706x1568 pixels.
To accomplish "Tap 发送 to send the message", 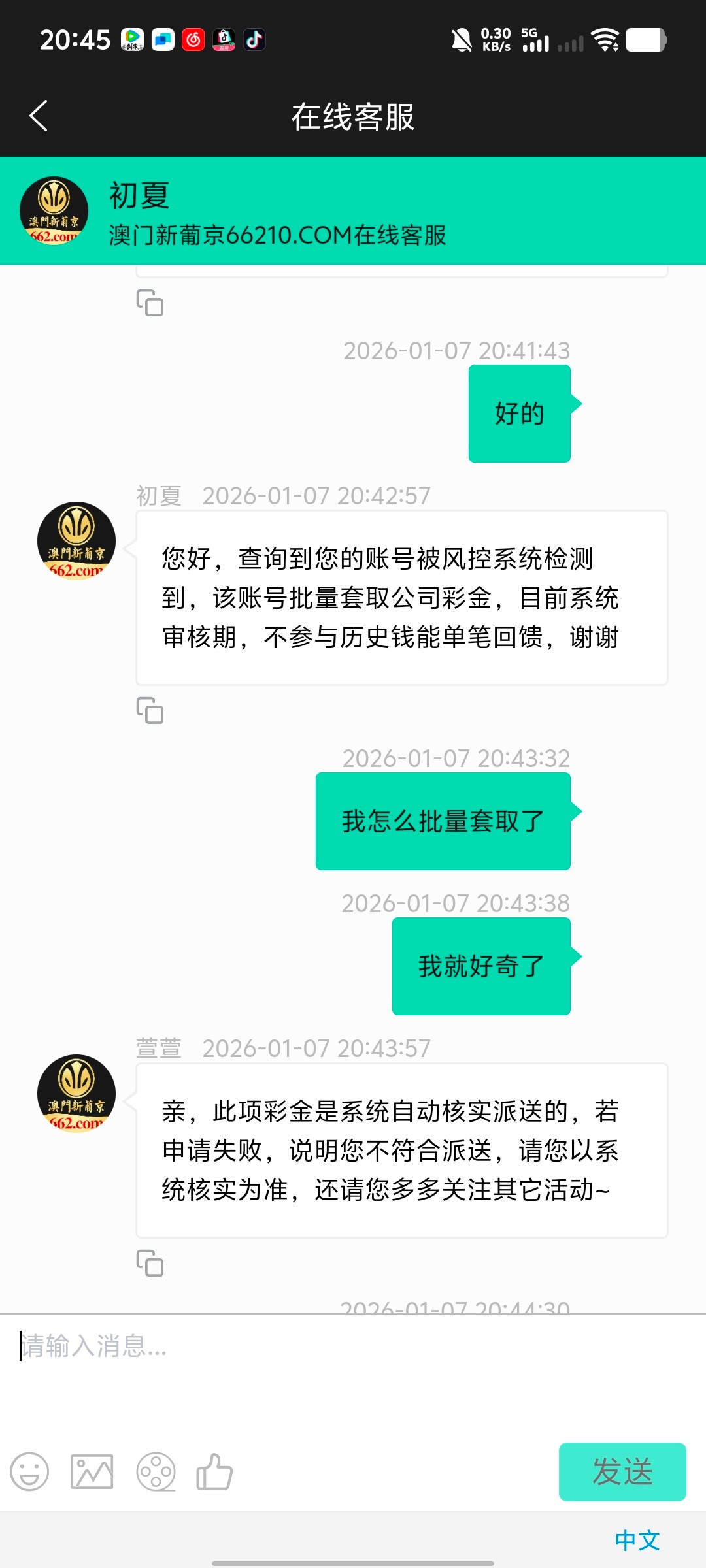I will pos(622,1472).
